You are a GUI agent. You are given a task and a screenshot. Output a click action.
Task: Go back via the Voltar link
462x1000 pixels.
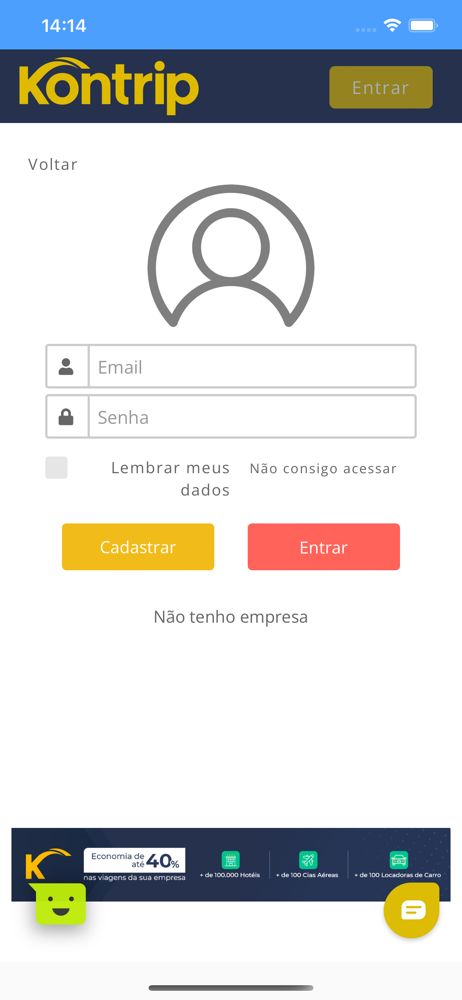[x=53, y=165]
